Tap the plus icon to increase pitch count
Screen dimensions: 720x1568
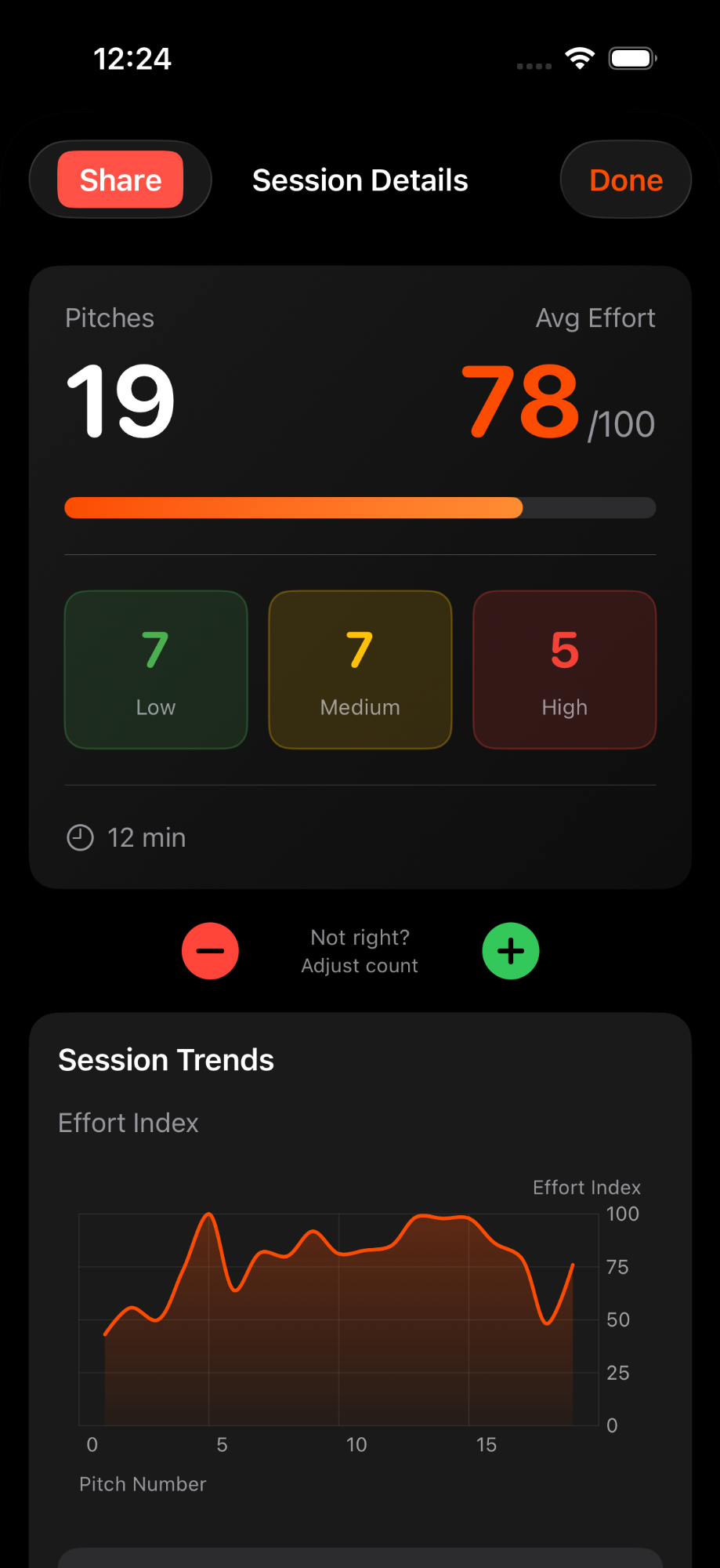click(510, 951)
